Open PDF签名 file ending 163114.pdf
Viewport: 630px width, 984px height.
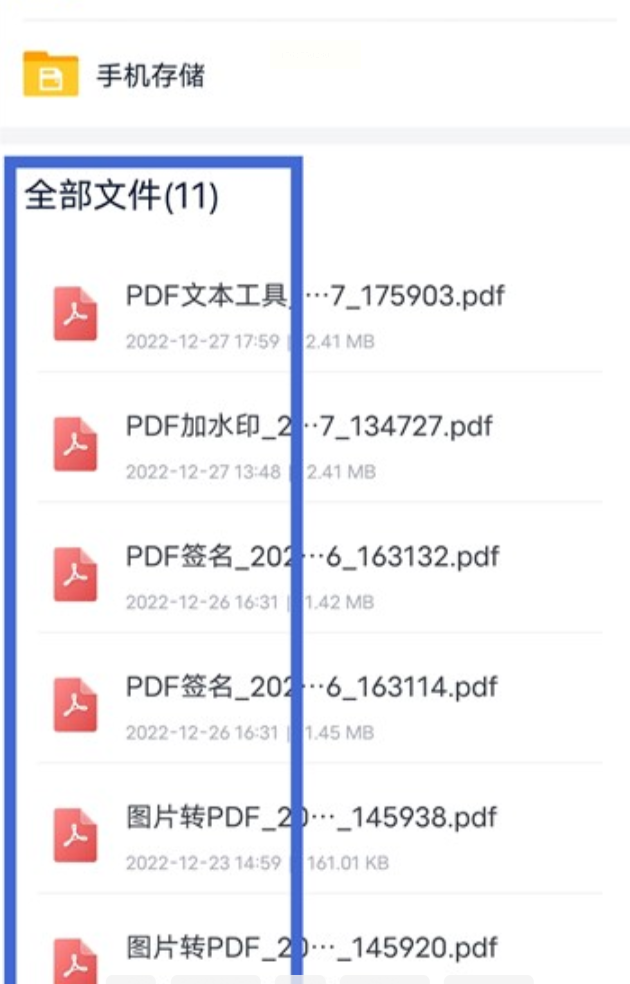[312, 687]
